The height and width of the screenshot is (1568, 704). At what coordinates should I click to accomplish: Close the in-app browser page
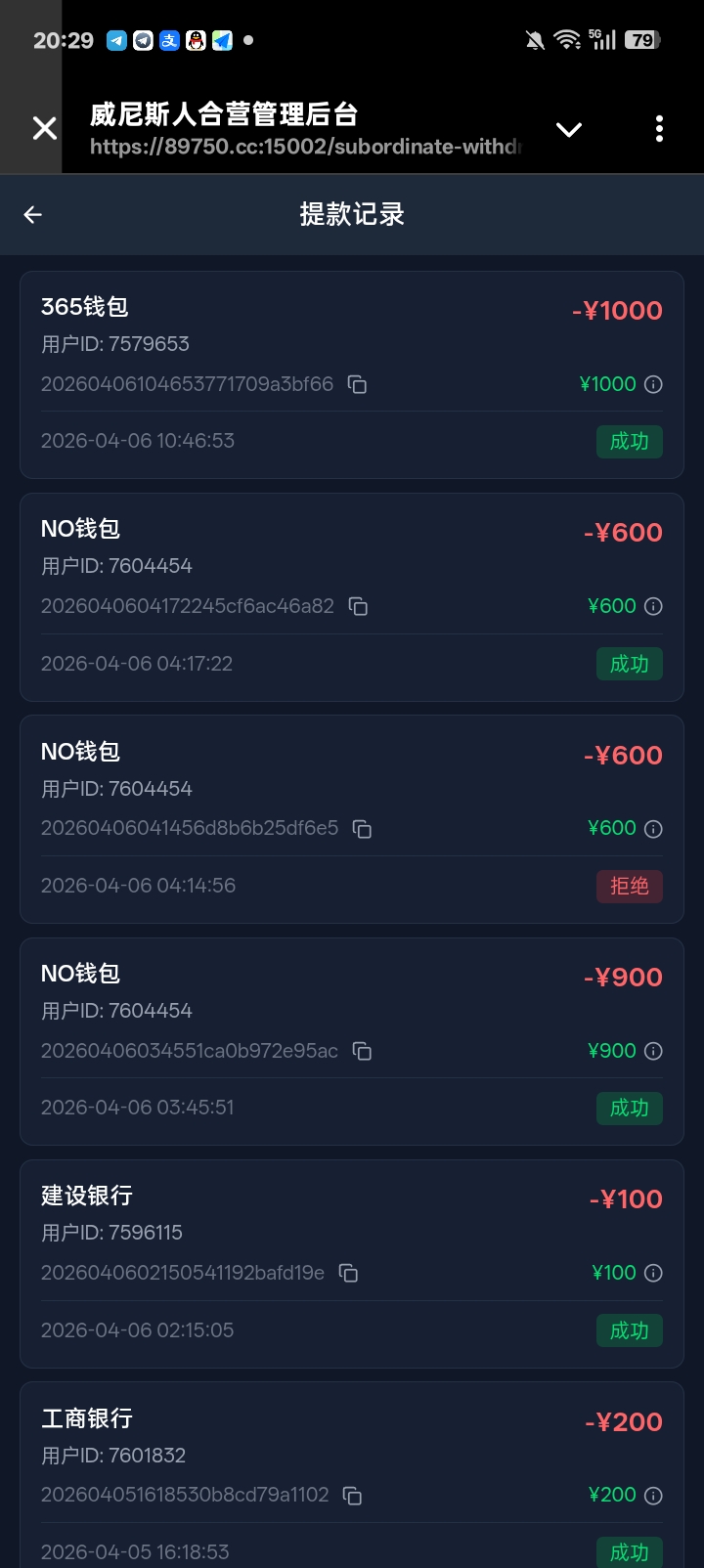point(45,128)
